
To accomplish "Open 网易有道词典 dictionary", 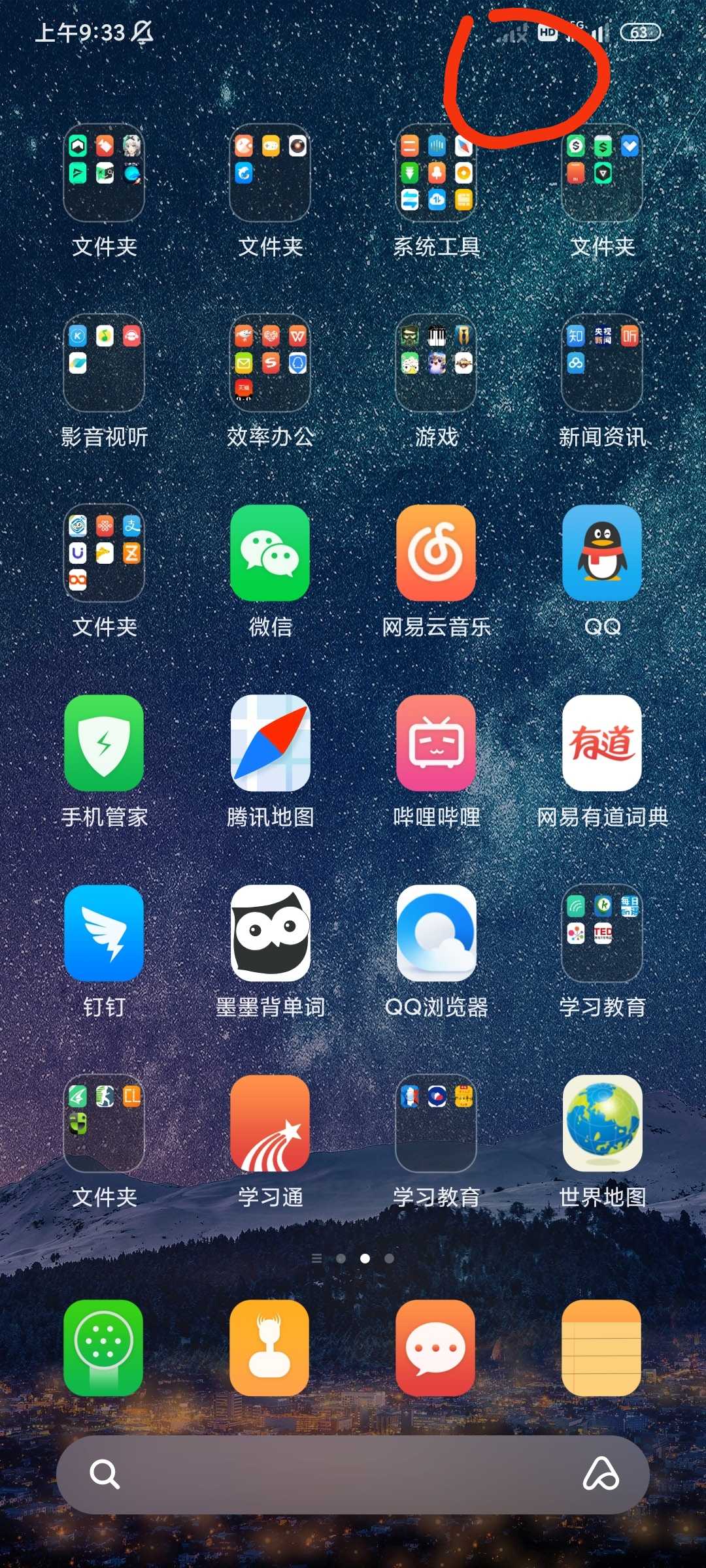I will point(602,743).
